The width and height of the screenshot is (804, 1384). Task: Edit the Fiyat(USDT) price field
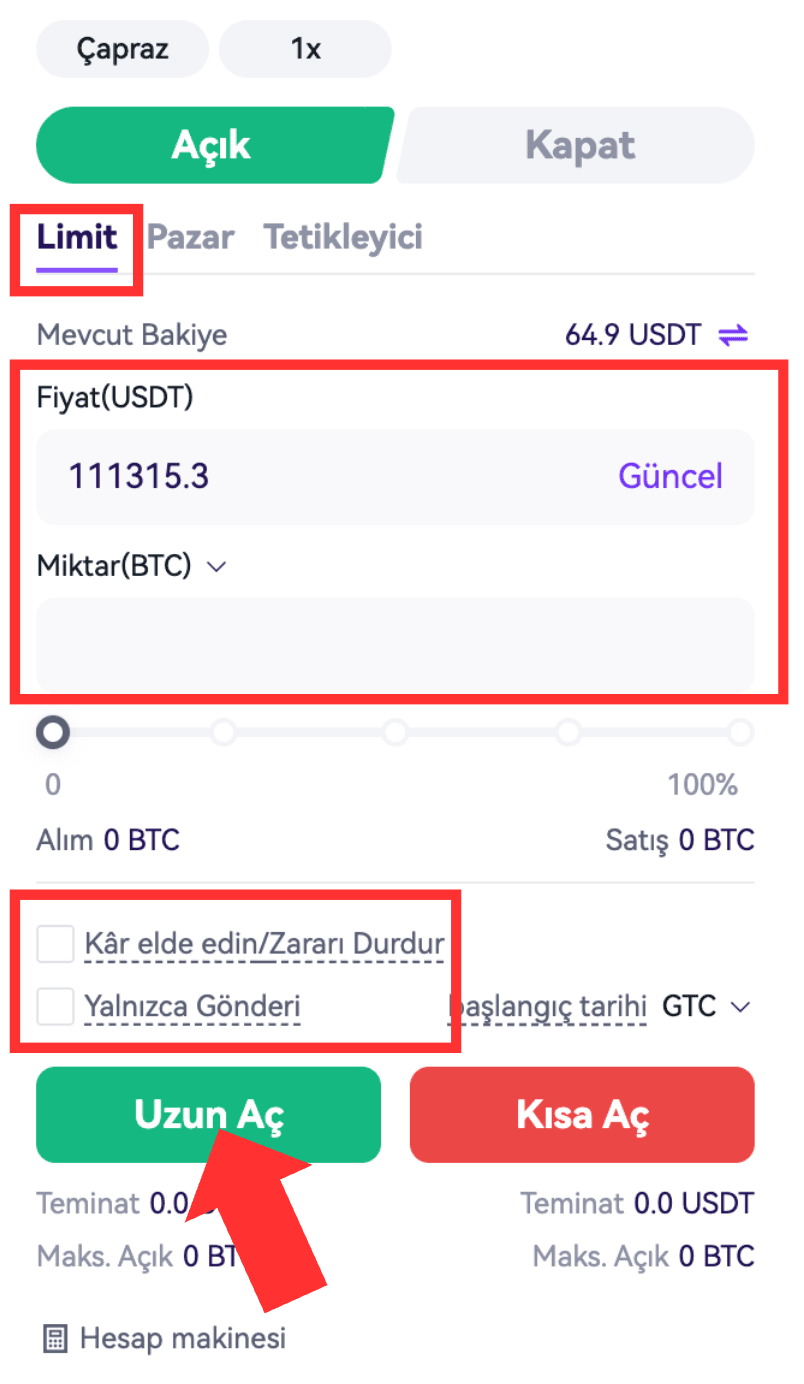300,477
